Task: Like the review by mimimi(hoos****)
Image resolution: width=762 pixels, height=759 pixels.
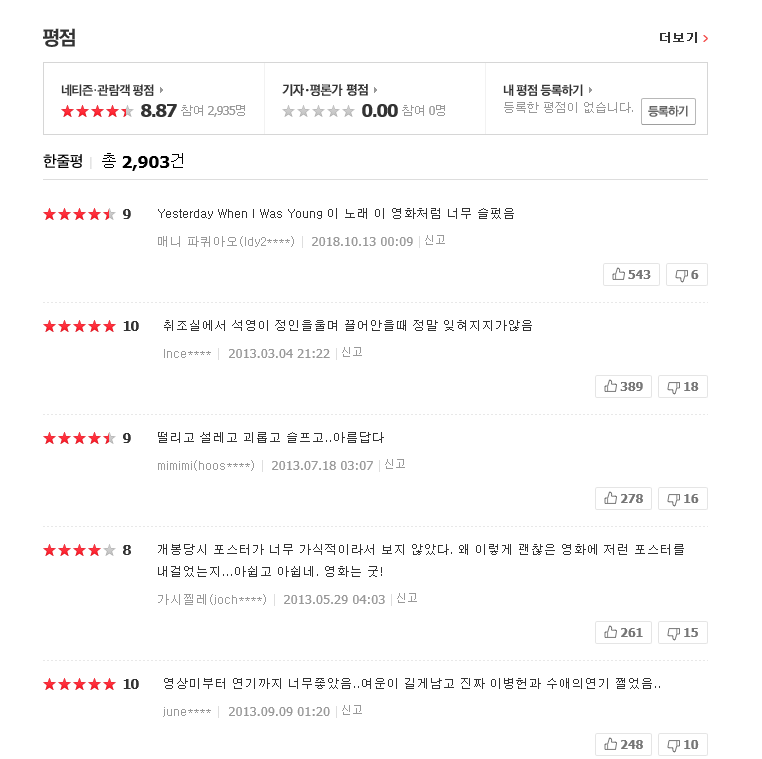Action: tap(623, 498)
